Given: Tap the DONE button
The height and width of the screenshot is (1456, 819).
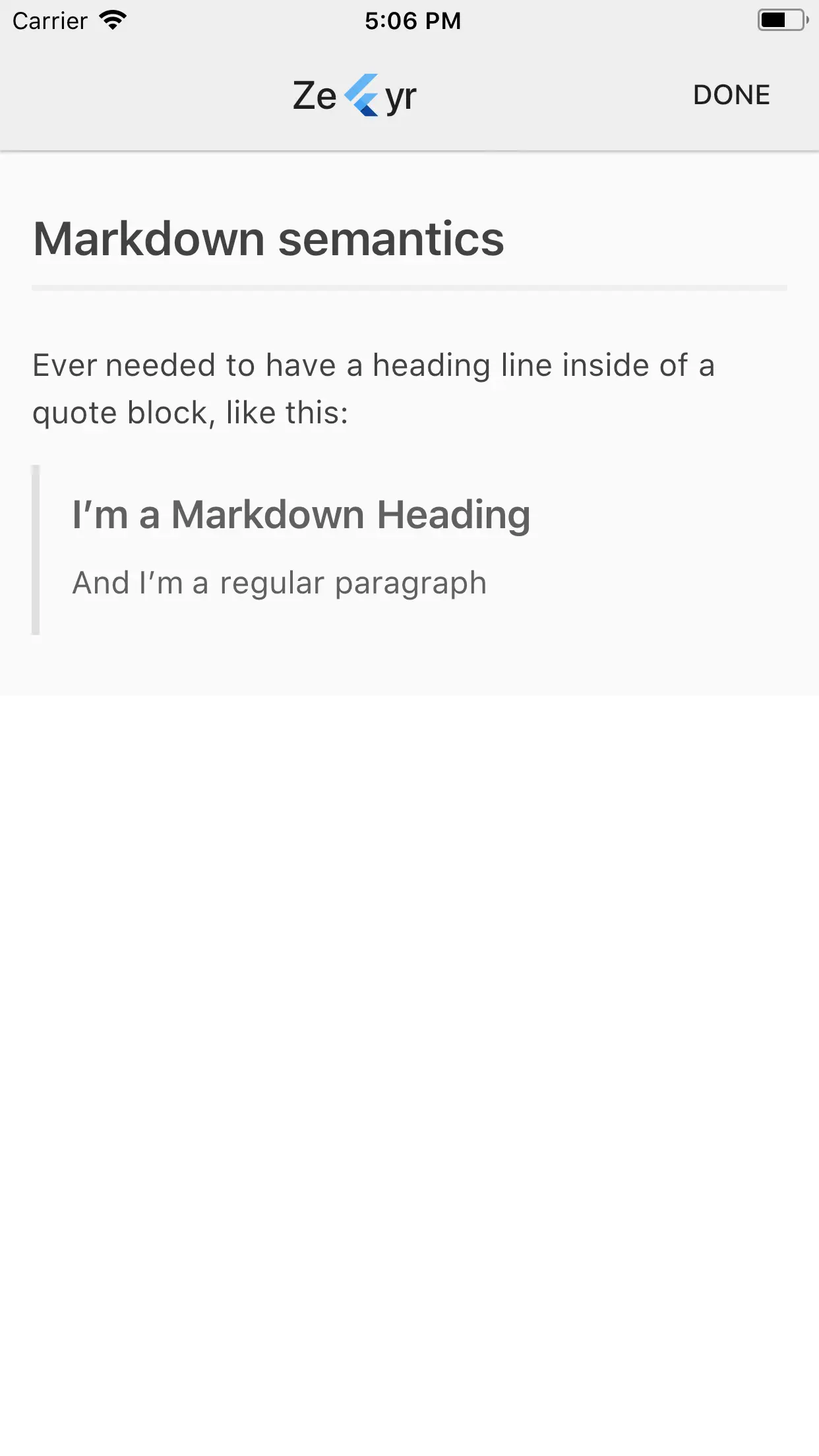Looking at the screenshot, I should 731,95.
